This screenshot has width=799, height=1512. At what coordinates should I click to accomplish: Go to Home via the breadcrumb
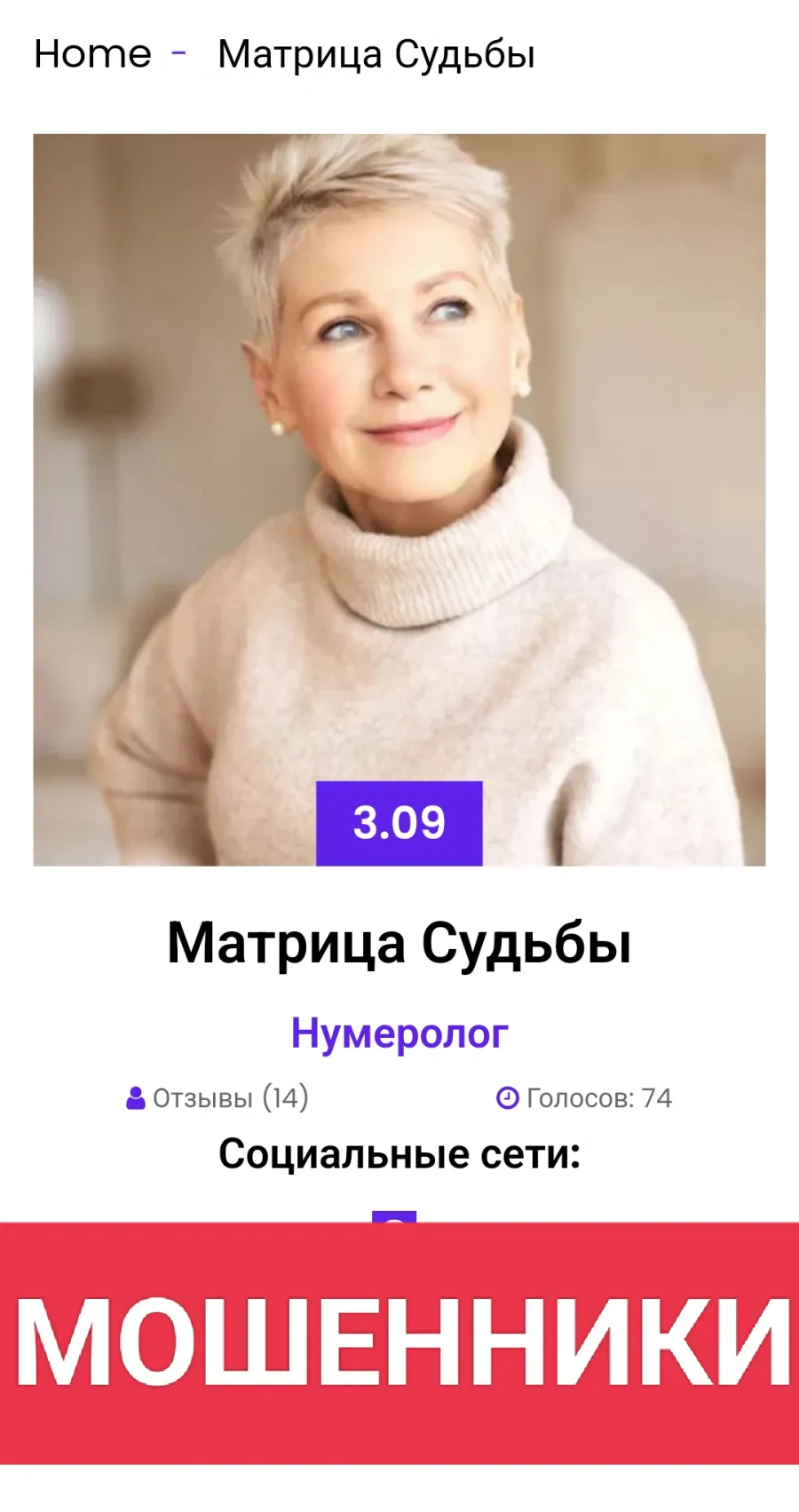92,54
